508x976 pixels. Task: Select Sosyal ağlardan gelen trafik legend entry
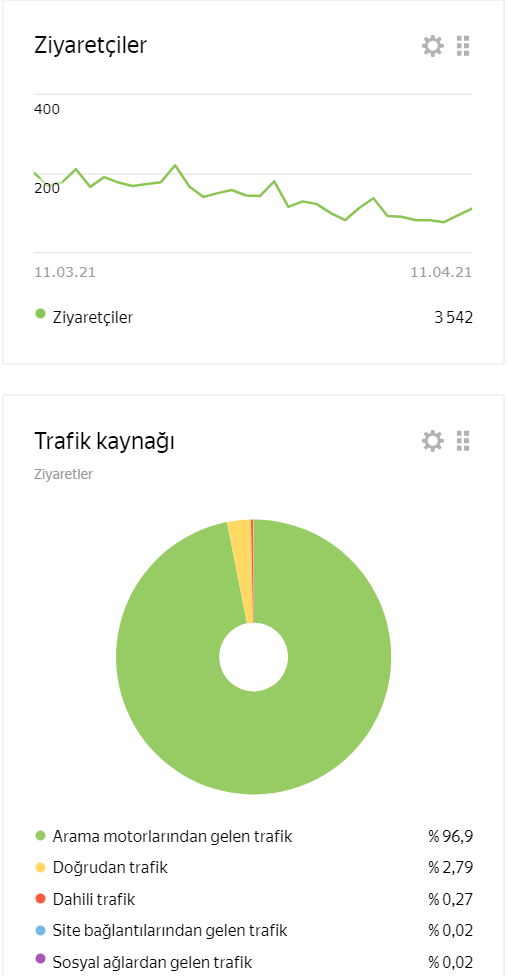[x=144, y=962]
